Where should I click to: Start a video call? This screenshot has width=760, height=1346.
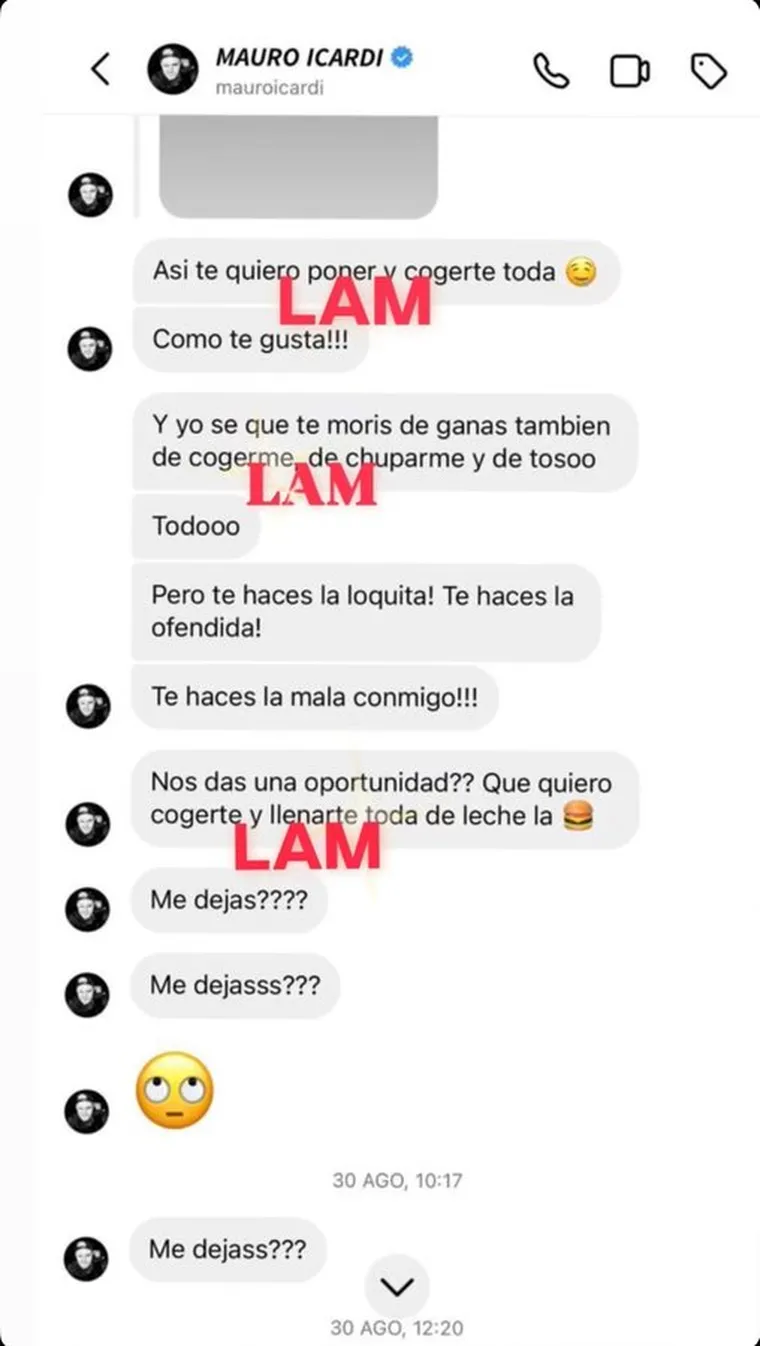pyautogui.click(x=630, y=71)
